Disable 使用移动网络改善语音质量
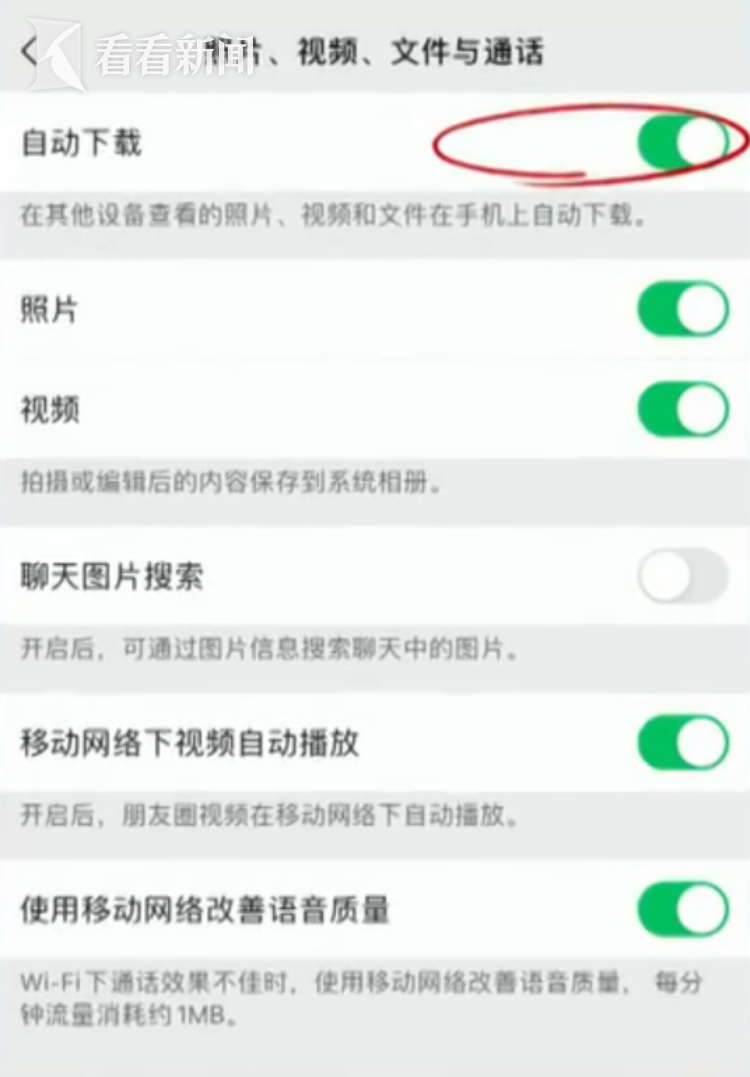This screenshot has height=1077, width=750. 683,909
